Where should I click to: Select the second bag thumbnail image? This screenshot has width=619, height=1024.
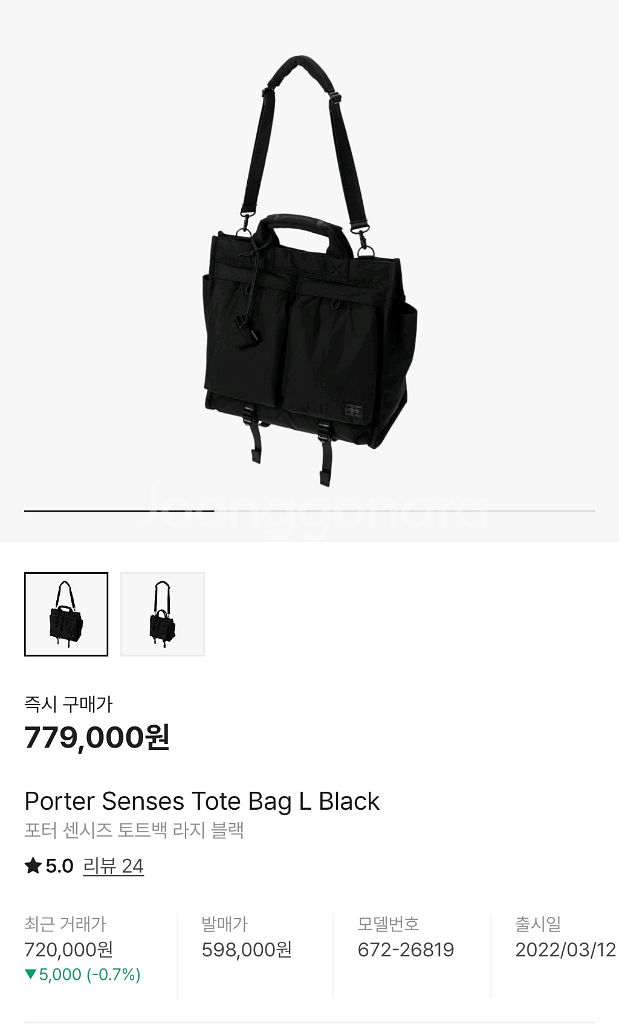tap(162, 614)
